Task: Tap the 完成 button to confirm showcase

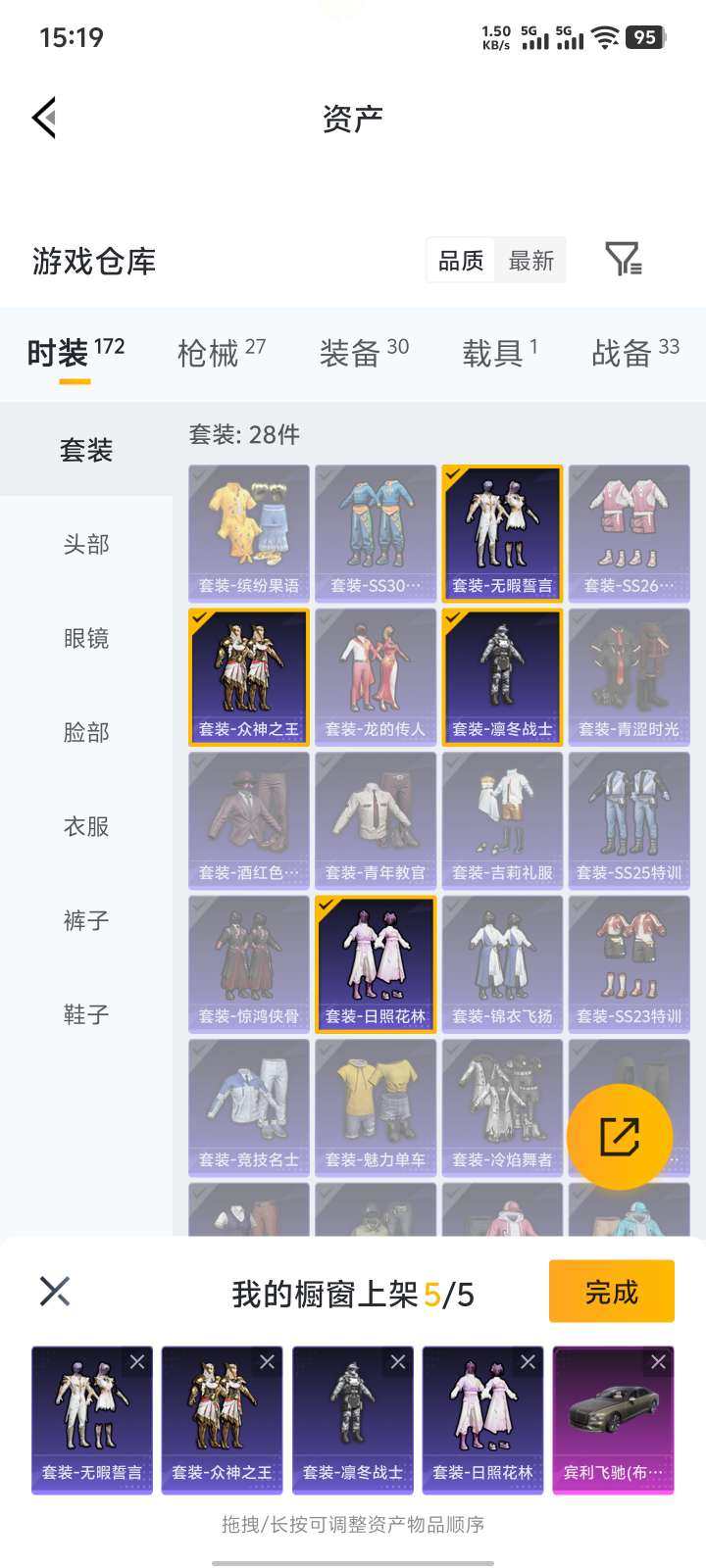Action: coord(611,1292)
